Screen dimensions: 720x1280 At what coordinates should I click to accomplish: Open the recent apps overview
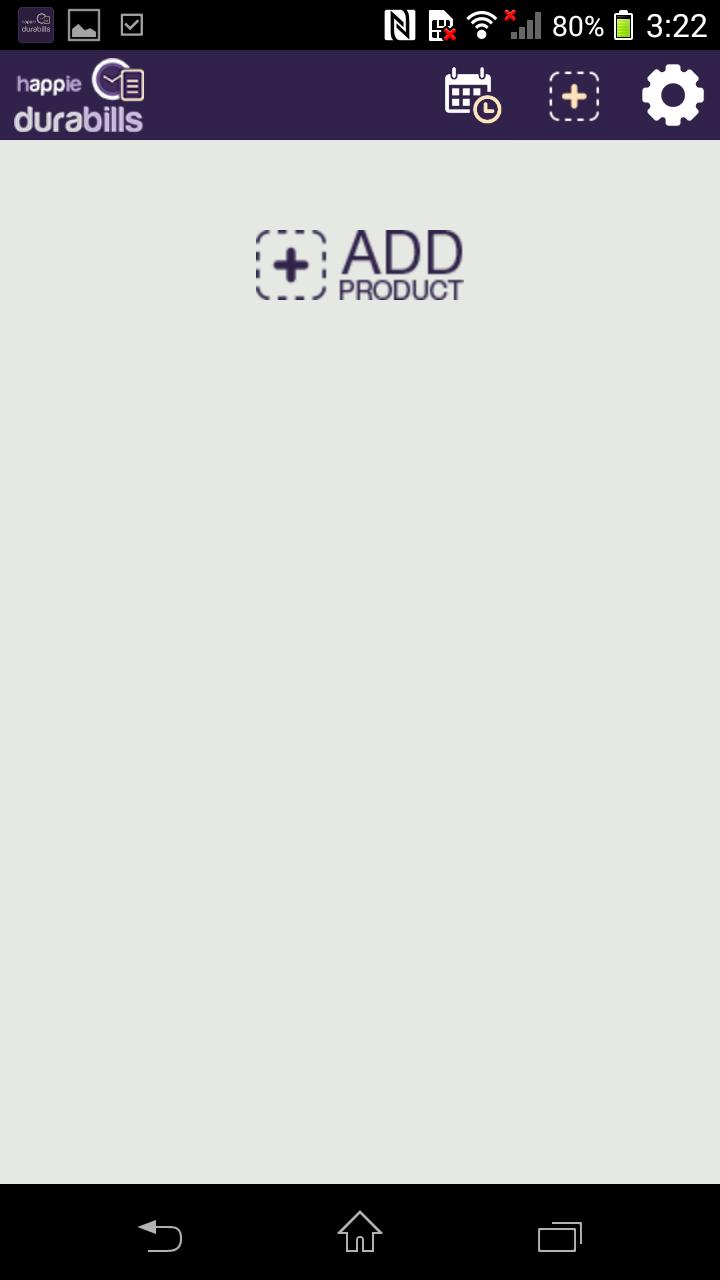coord(560,1236)
